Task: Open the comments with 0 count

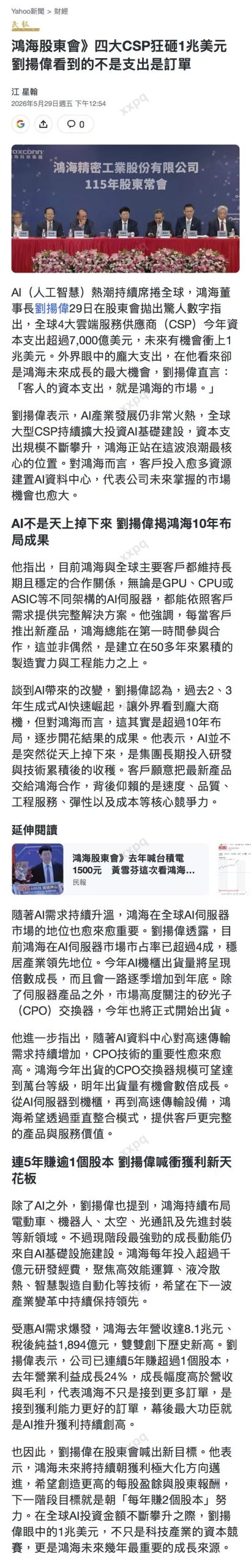Action: tap(75, 124)
